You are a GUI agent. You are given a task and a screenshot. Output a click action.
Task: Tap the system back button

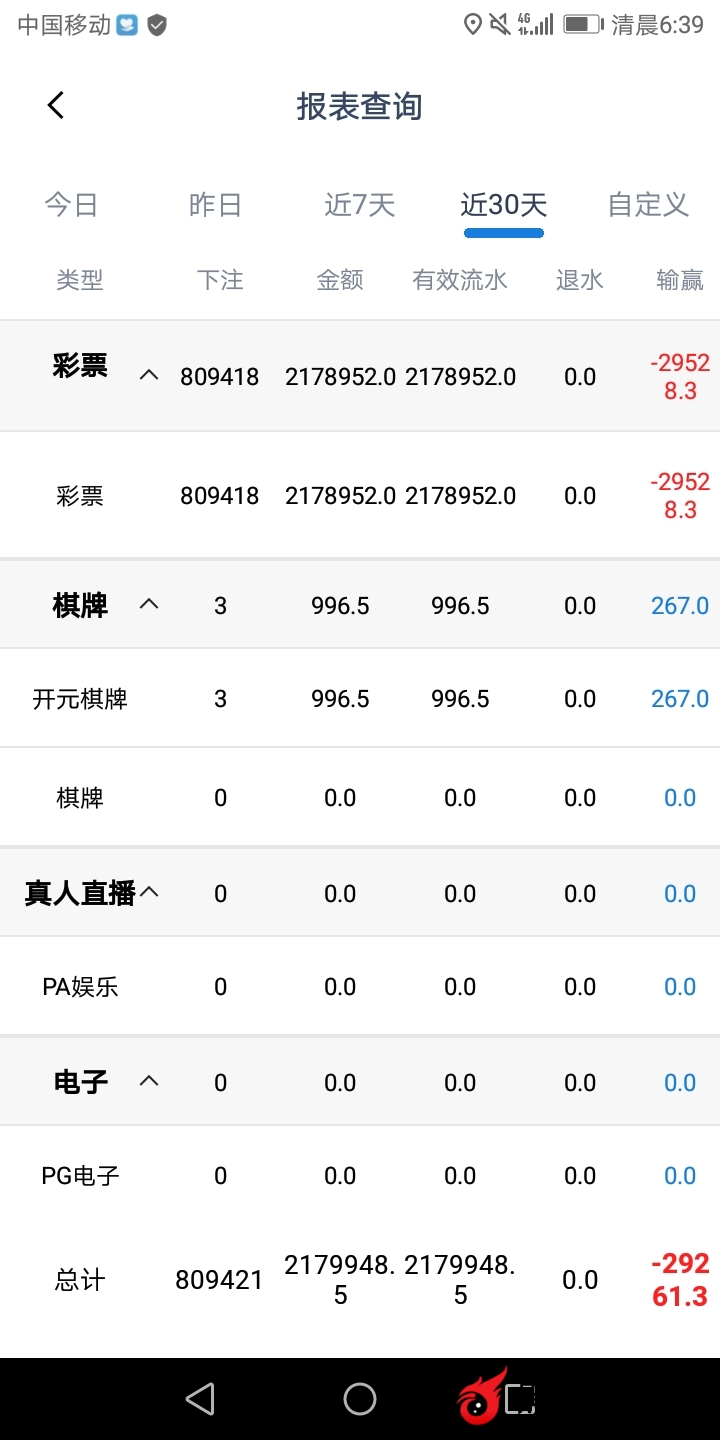(x=200, y=1399)
